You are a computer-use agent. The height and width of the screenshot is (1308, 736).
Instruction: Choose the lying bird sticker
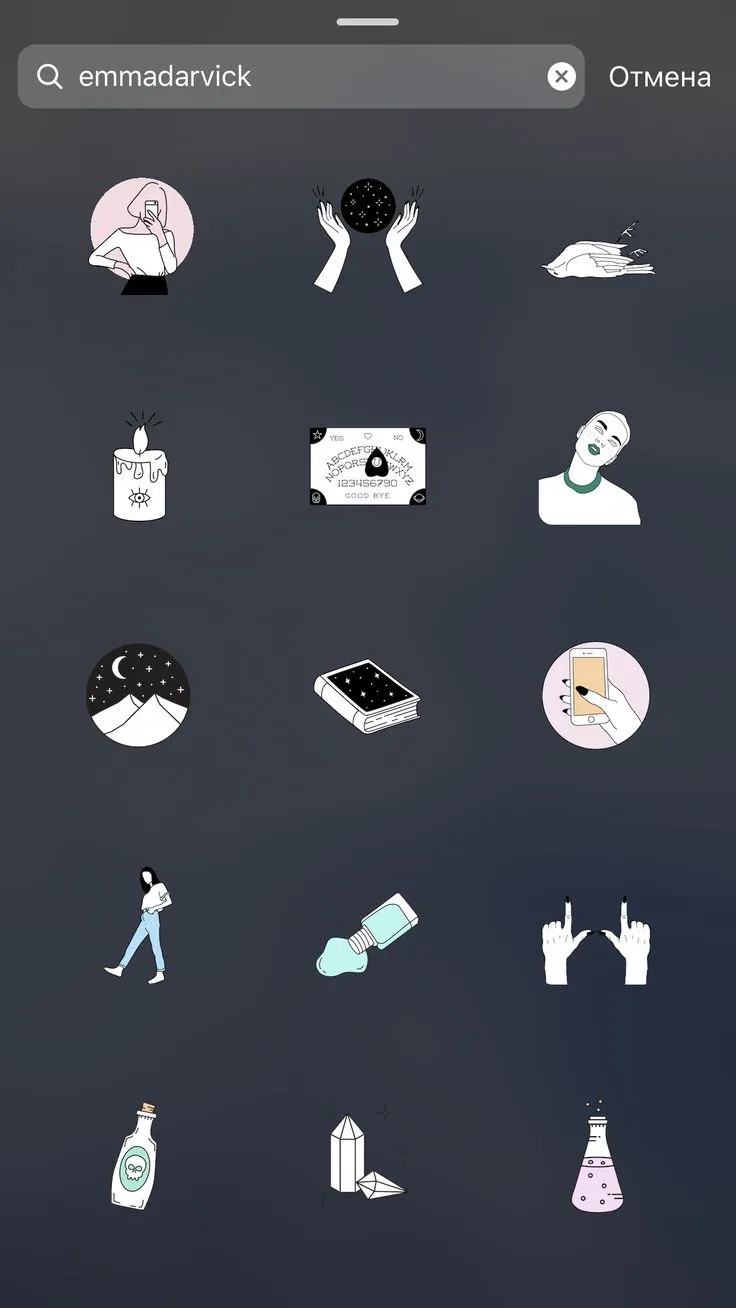(598, 251)
